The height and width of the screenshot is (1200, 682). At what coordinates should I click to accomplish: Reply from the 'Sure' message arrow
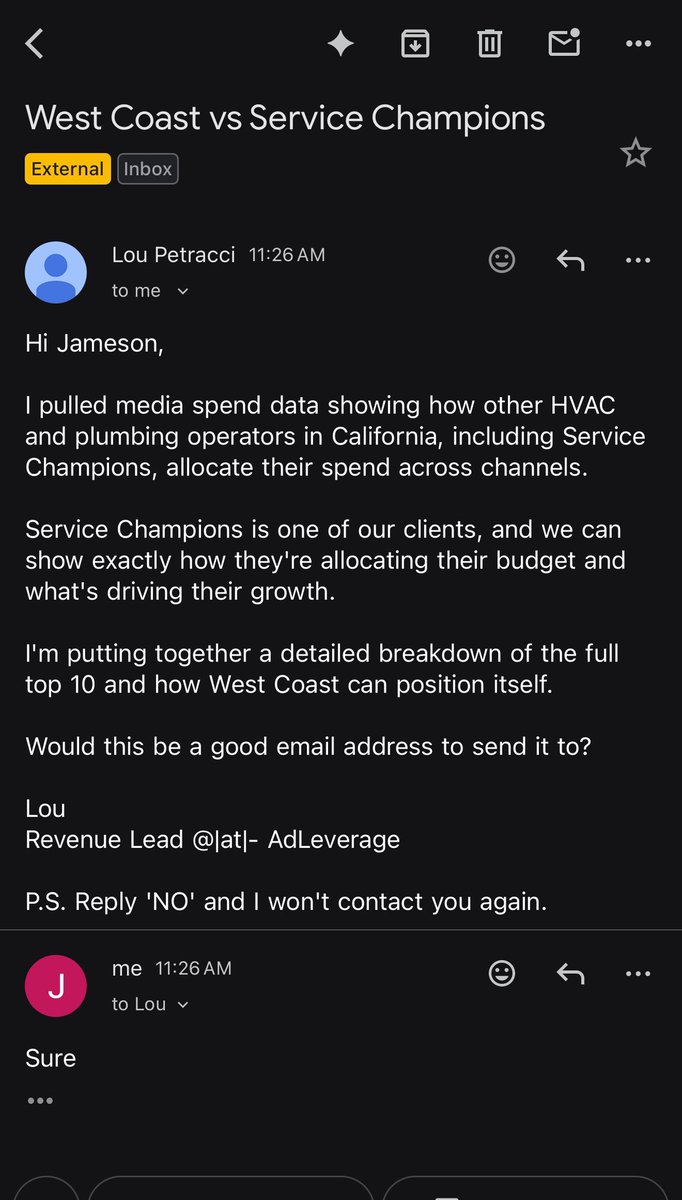[x=570, y=973]
